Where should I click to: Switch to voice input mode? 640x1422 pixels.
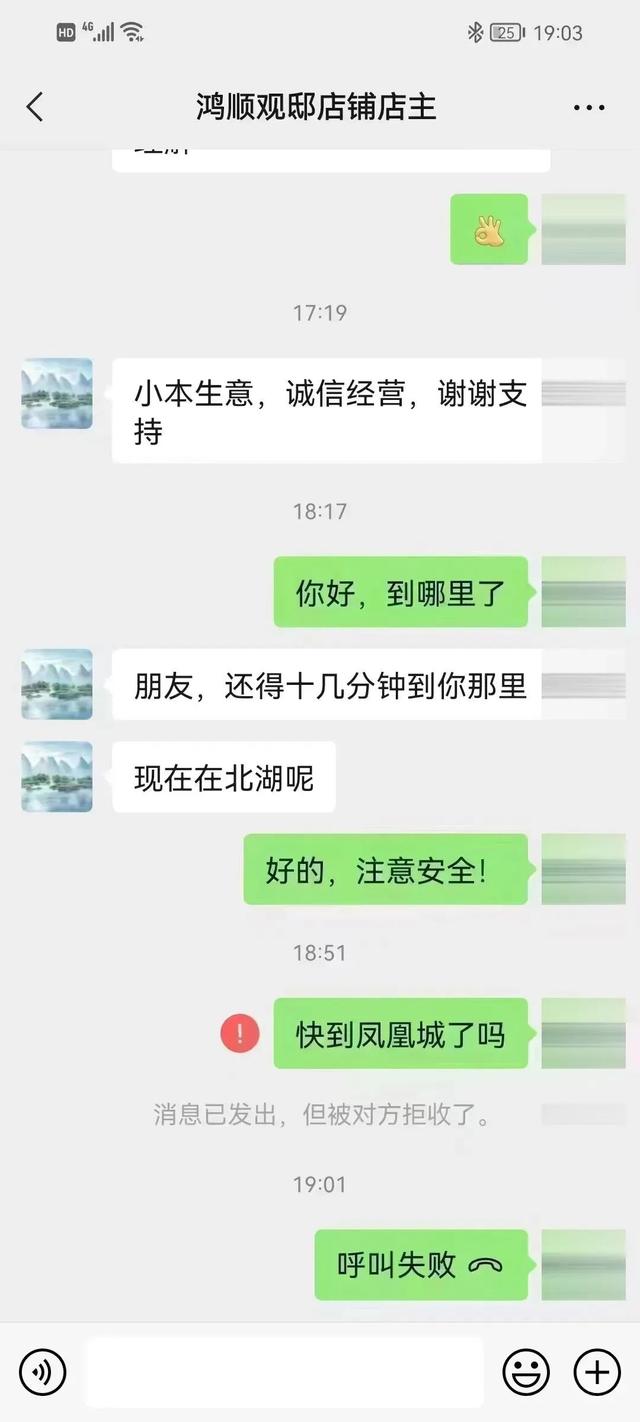click(43, 1371)
